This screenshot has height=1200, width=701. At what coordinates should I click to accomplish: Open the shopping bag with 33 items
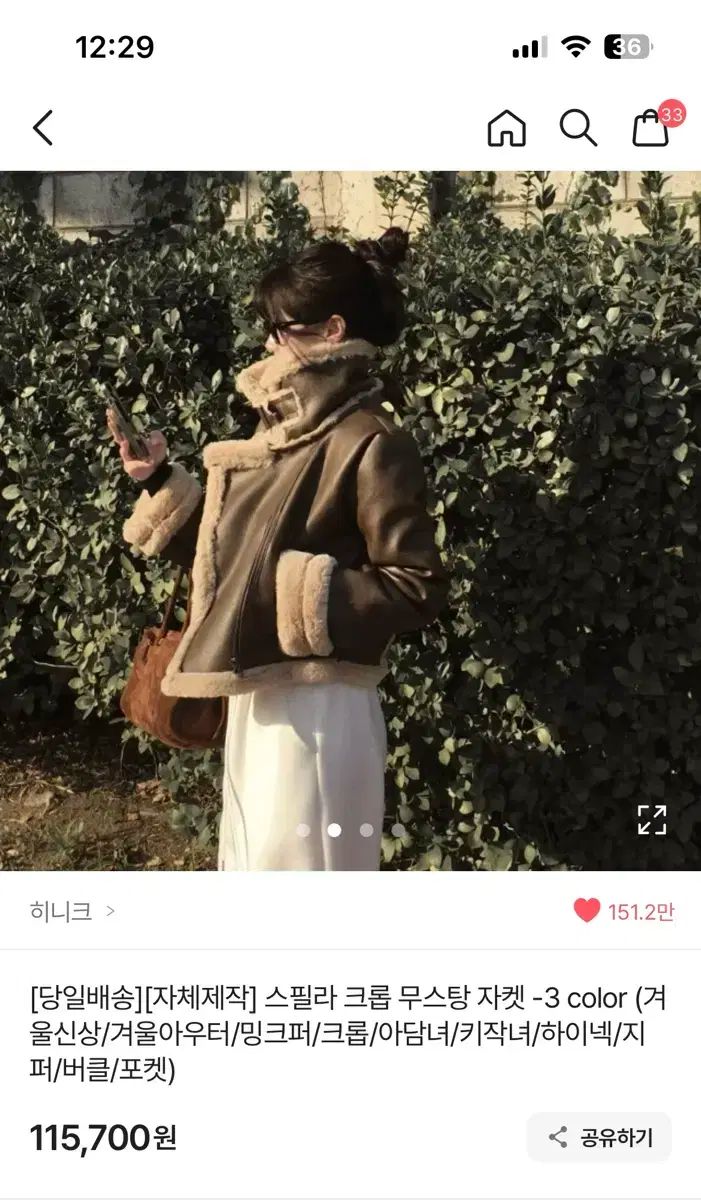point(652,128)
